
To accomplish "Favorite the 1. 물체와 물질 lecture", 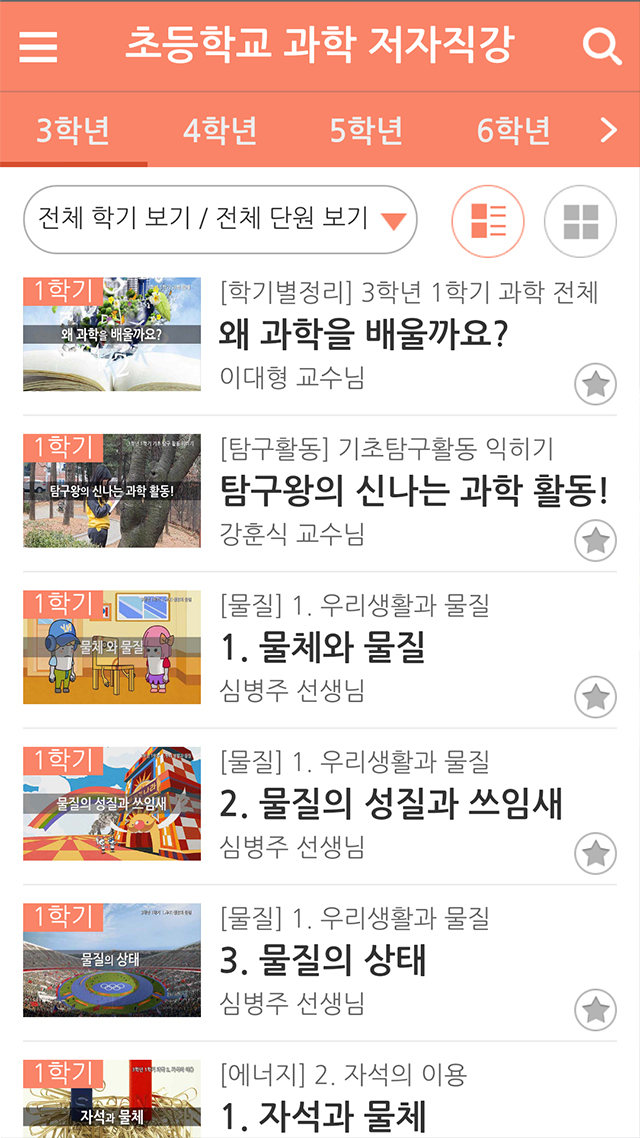I will 595,697.
